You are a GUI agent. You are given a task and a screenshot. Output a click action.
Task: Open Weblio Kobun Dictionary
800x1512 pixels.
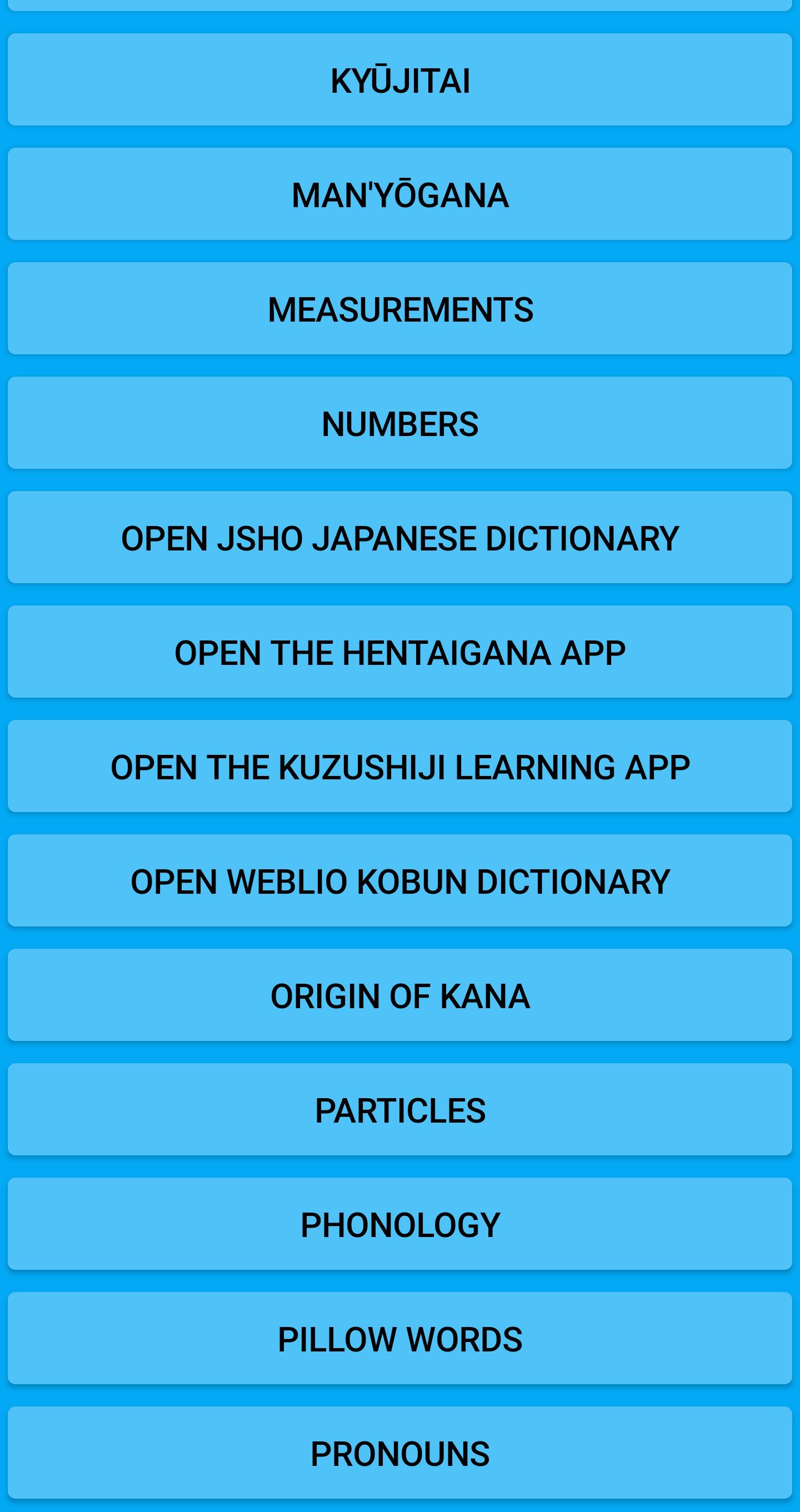click(399, 881)
